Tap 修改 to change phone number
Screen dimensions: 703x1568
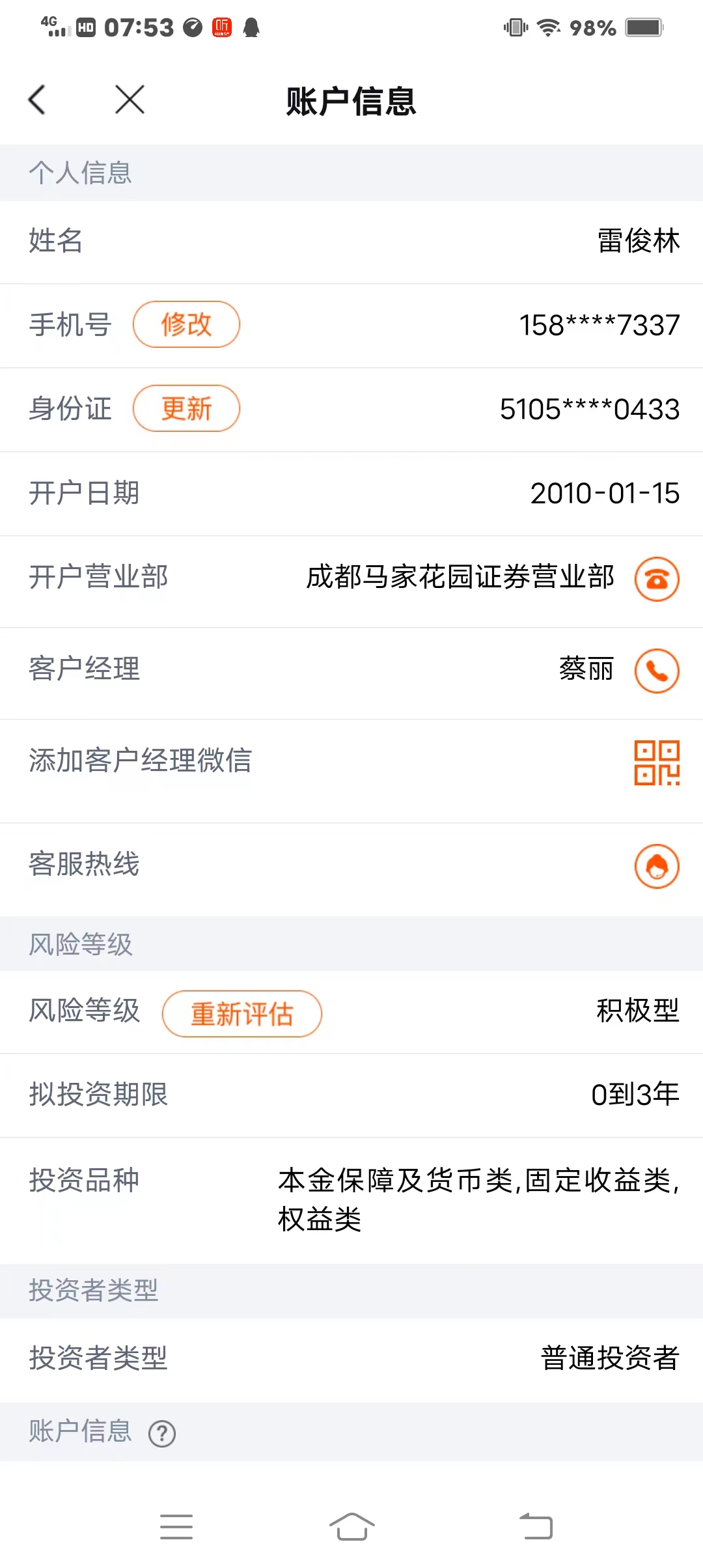(186, 324)
